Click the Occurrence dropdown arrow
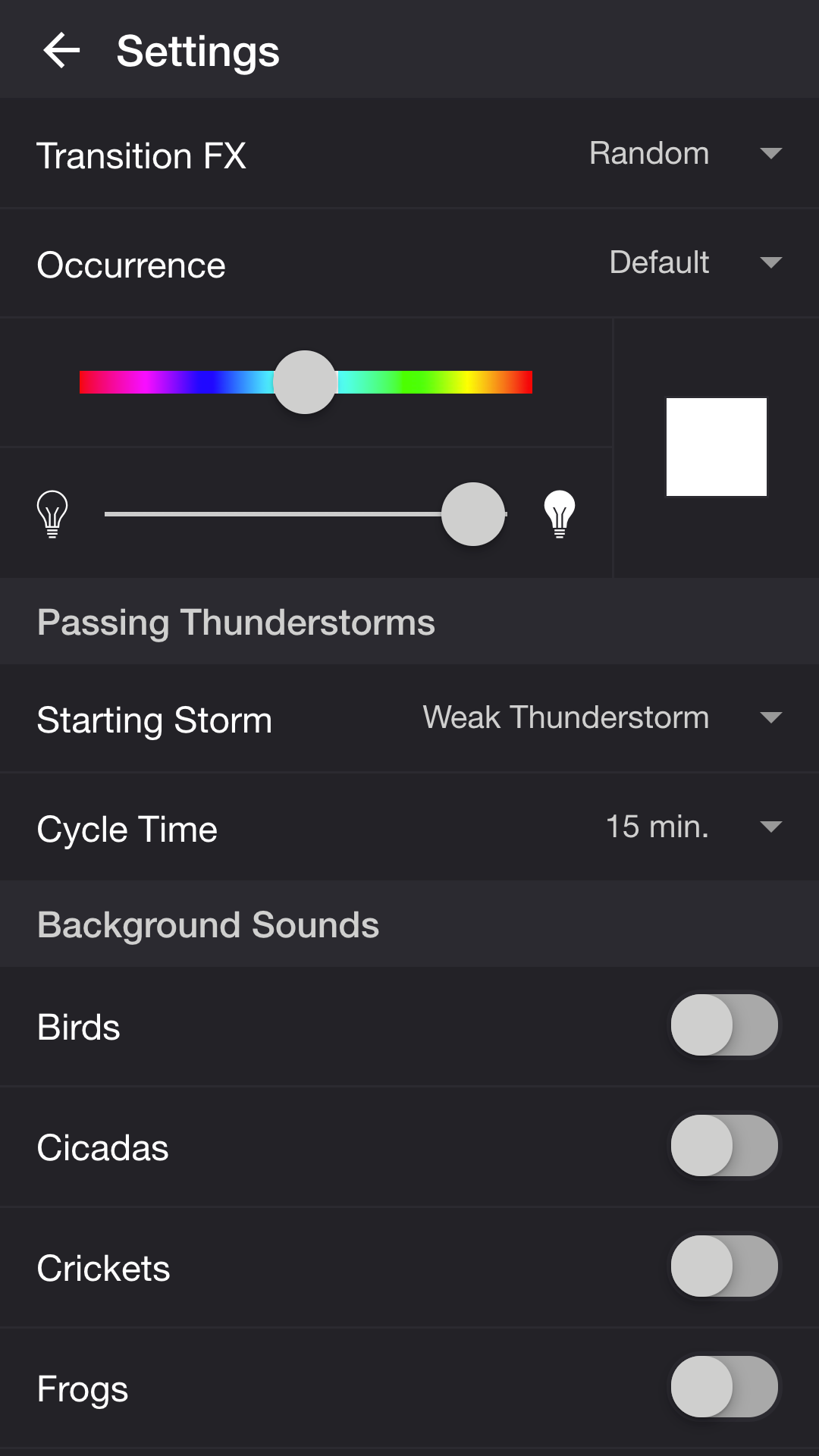 point(771,262)
